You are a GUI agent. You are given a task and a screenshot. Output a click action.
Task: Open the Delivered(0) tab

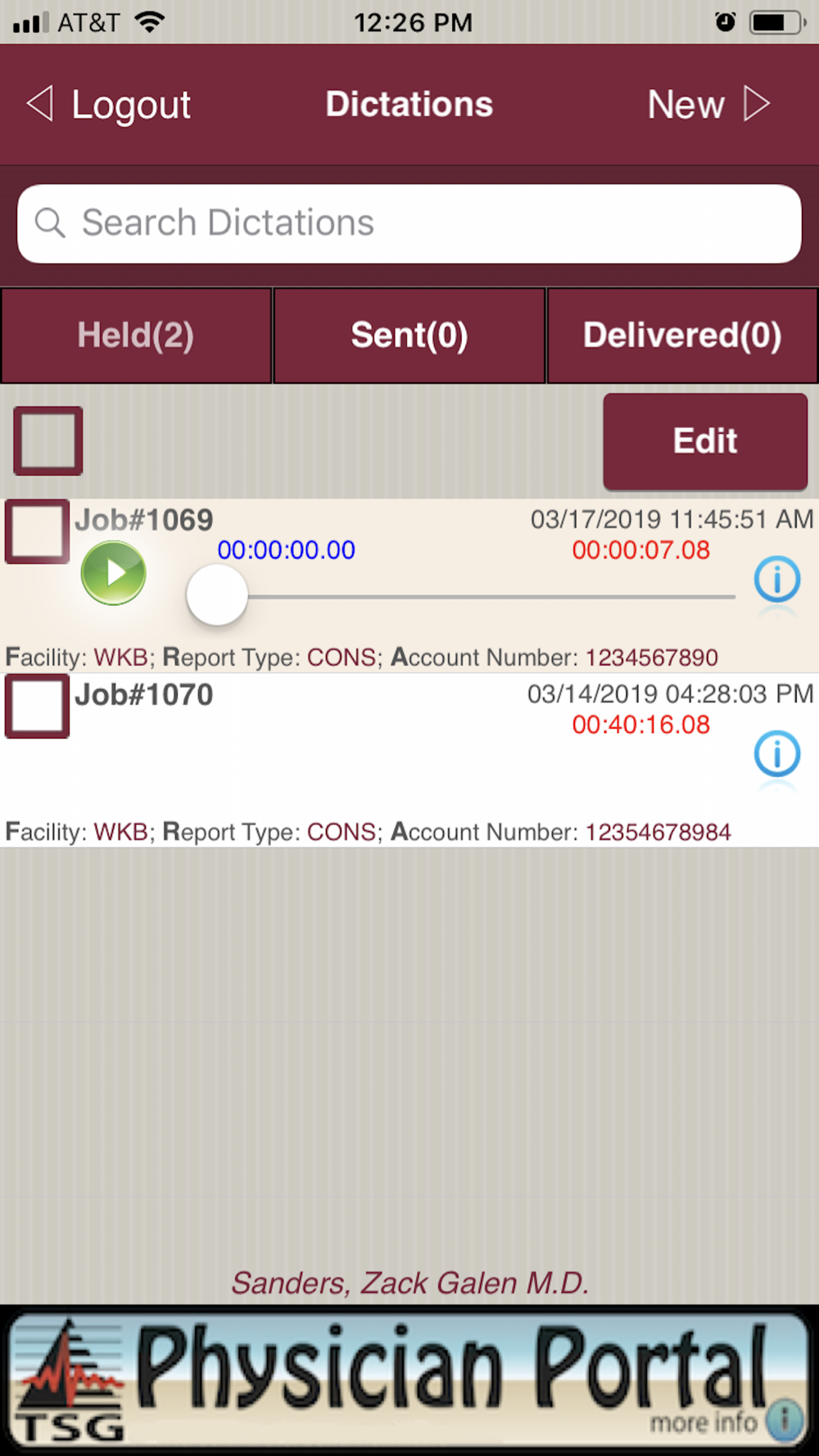(682, 336)
